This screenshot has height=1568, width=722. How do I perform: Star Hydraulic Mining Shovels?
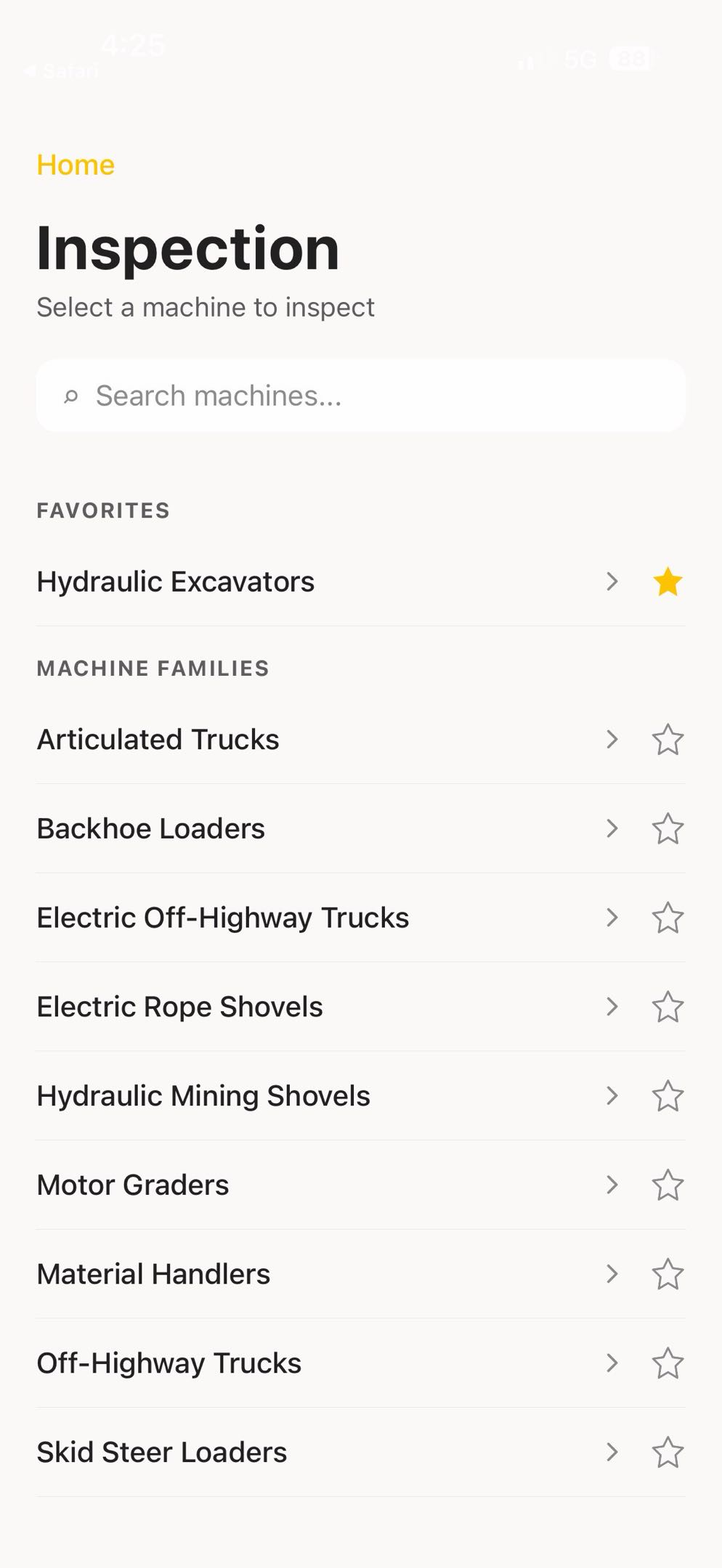coord(668,1095)
